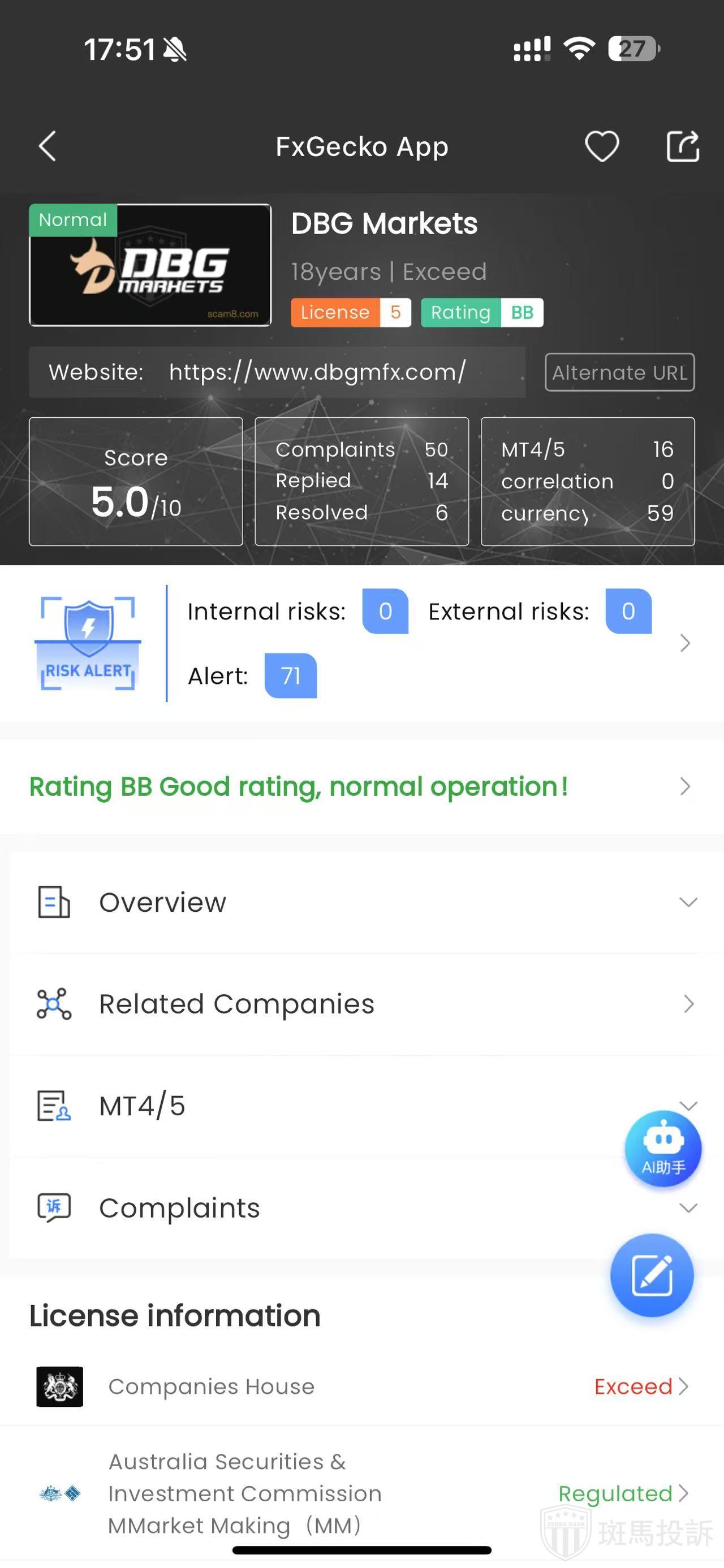The image size is (724, 1568).
Task: Favorite DBG Markets with the heart icon
Action: click(x=602, y=147)
